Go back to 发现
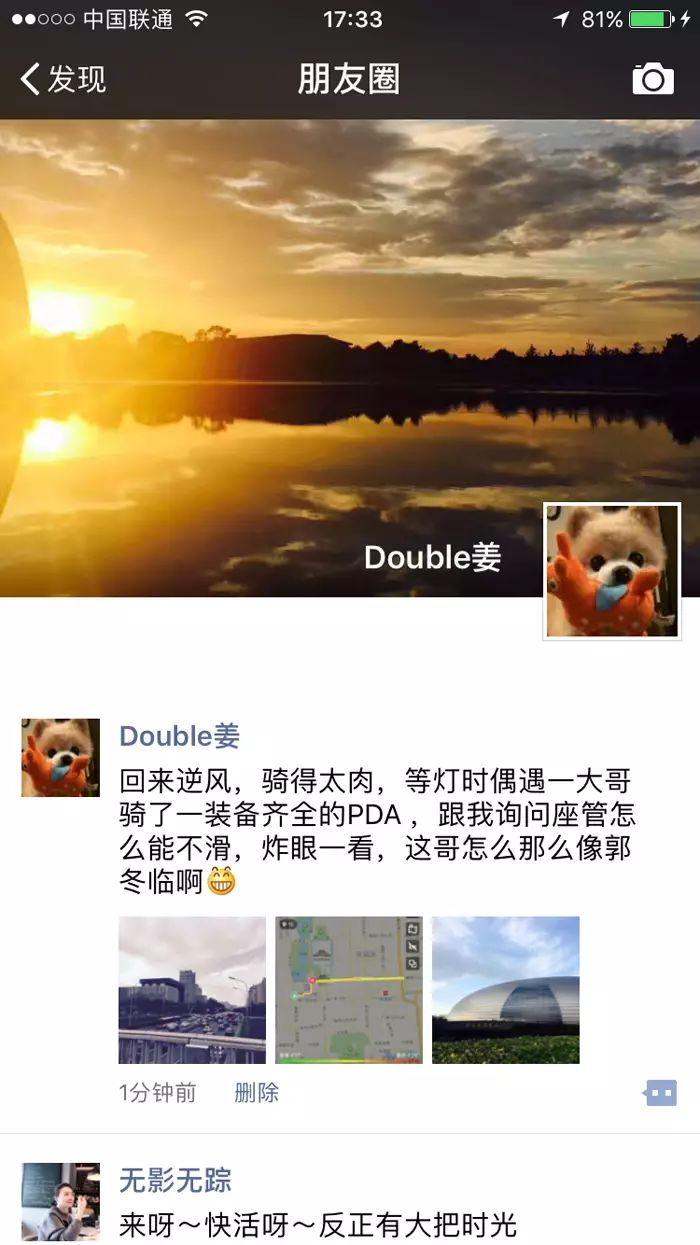The width and height of the screenshot is (700, 1245). [x=62, y=79]
